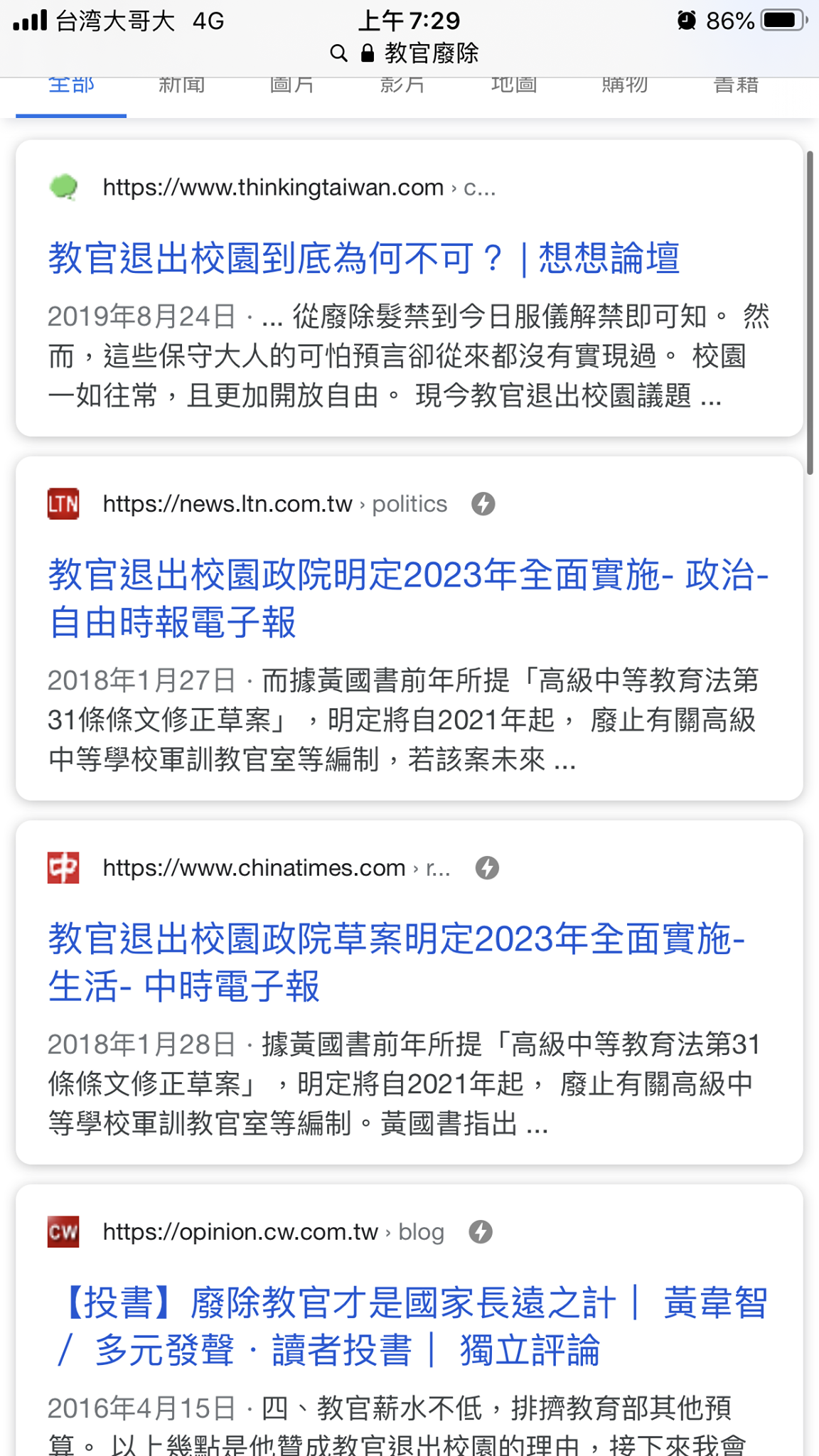Switch to the 購物 tab
This screenshot has width=819, height=1456.
pos(625,86)
